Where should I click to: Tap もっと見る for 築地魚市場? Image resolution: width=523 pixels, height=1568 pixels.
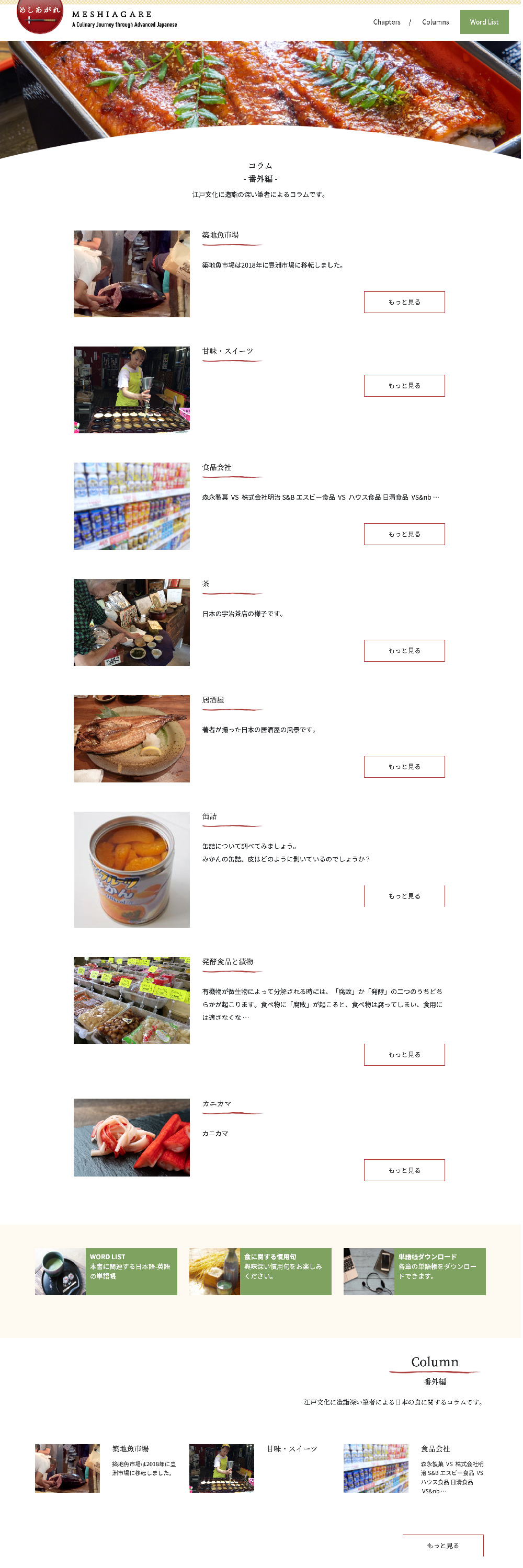pos(404,302)
